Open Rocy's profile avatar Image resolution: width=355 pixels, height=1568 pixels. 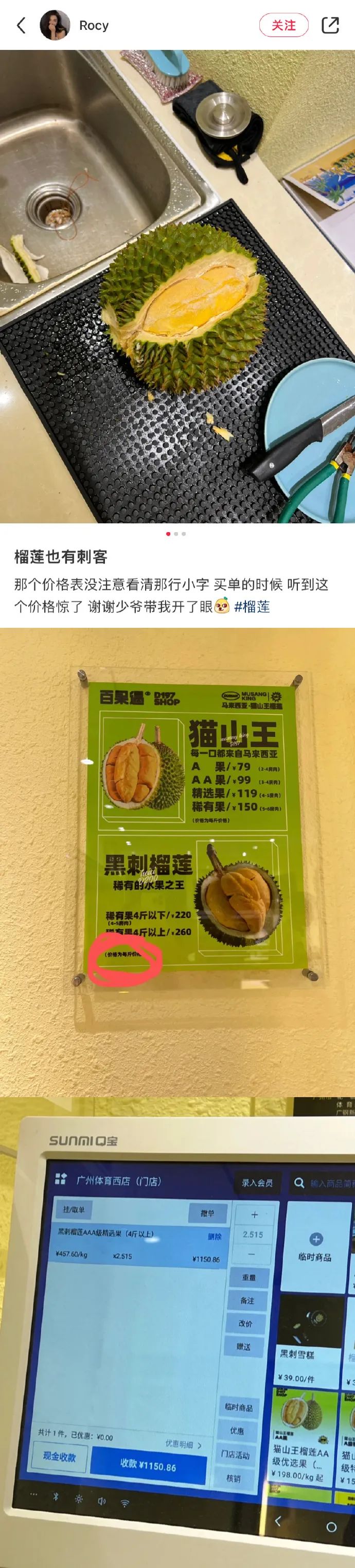click(55, 25)
